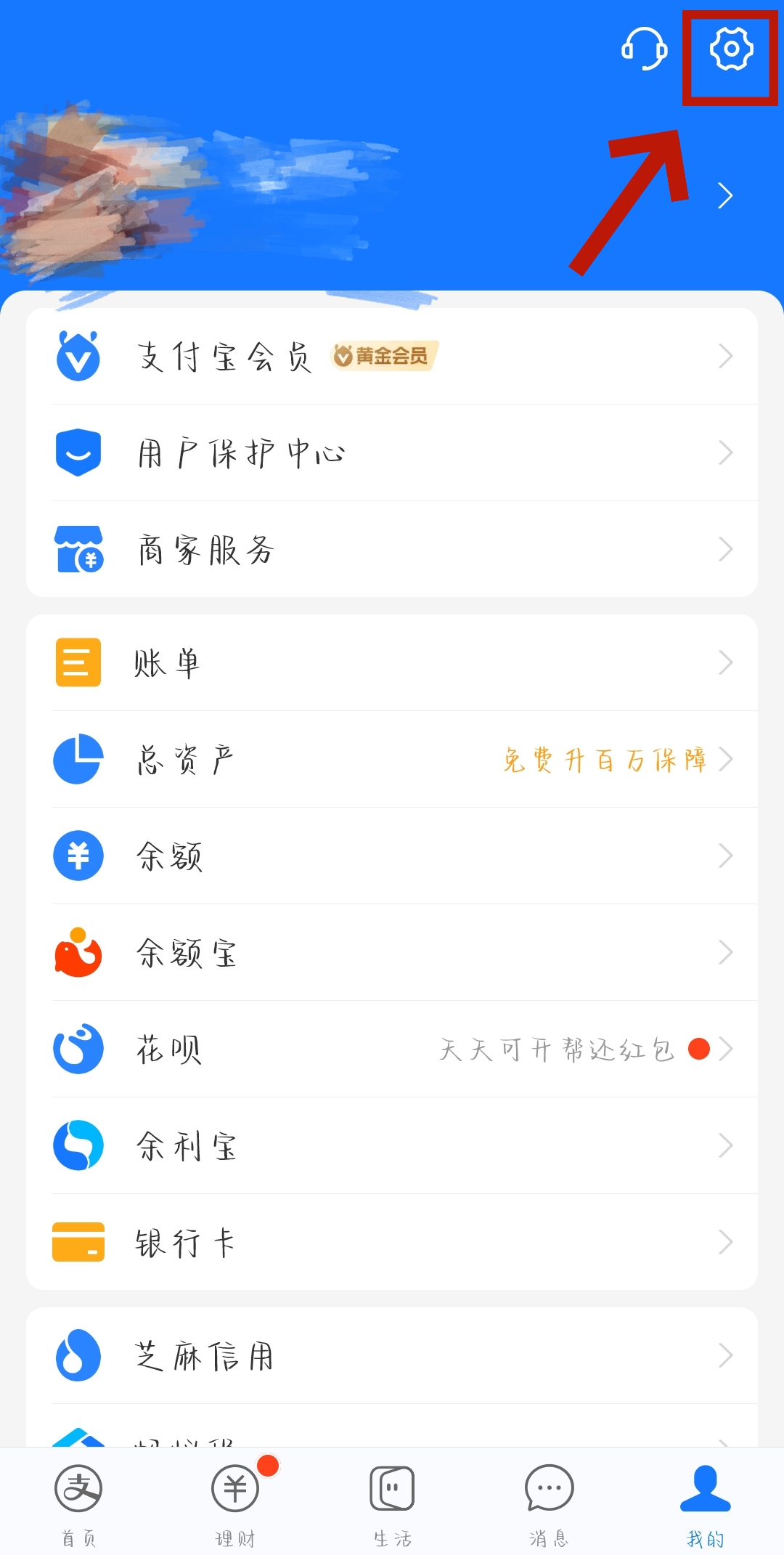Image resolution: width=784 pixels, height=1555 pixels.
Task: Open 余额宝 row
Action: tap(392, 952)
